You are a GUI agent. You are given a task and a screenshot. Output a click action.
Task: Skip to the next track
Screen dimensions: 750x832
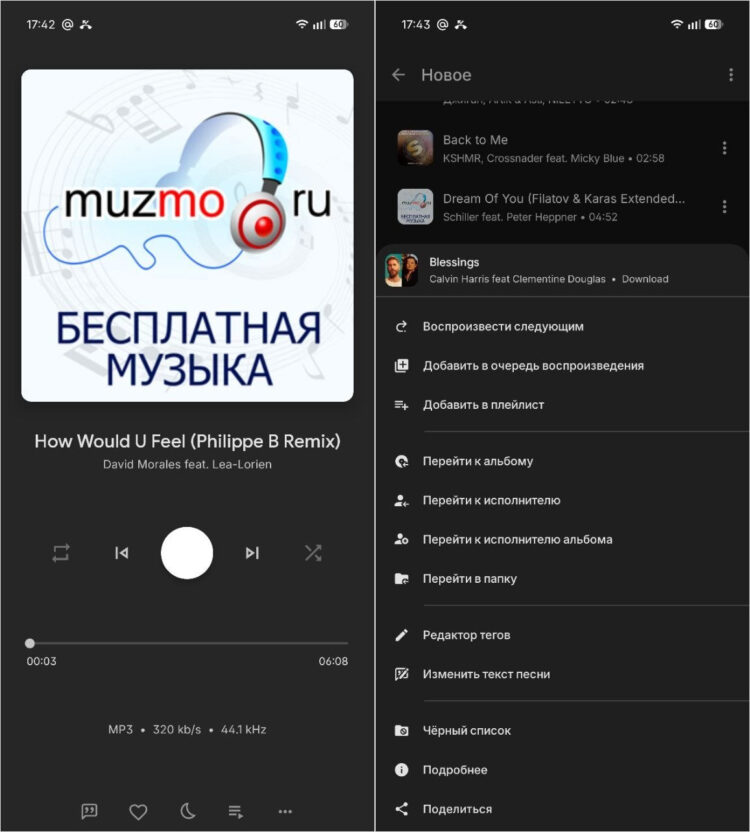tap(251, 552)
